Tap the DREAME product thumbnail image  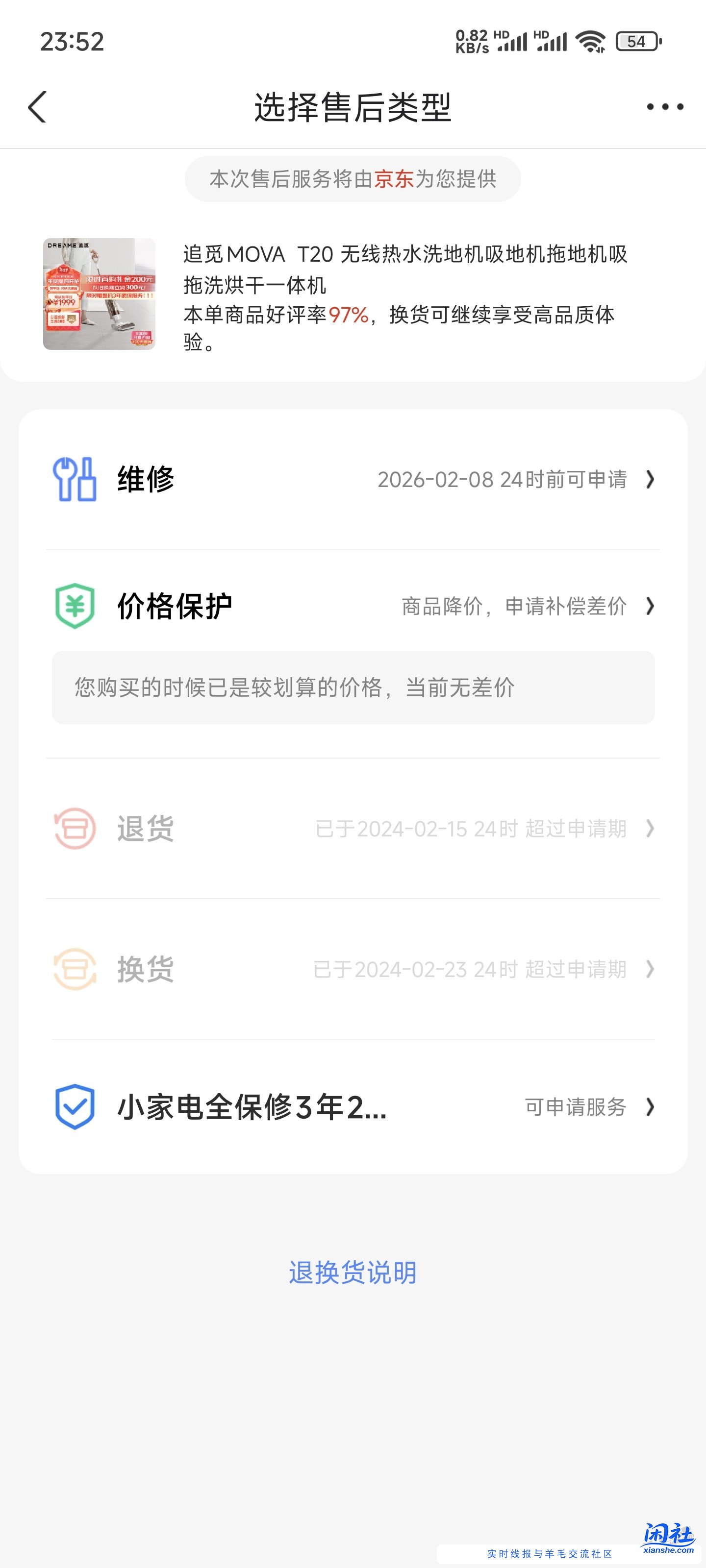point(100,294)
